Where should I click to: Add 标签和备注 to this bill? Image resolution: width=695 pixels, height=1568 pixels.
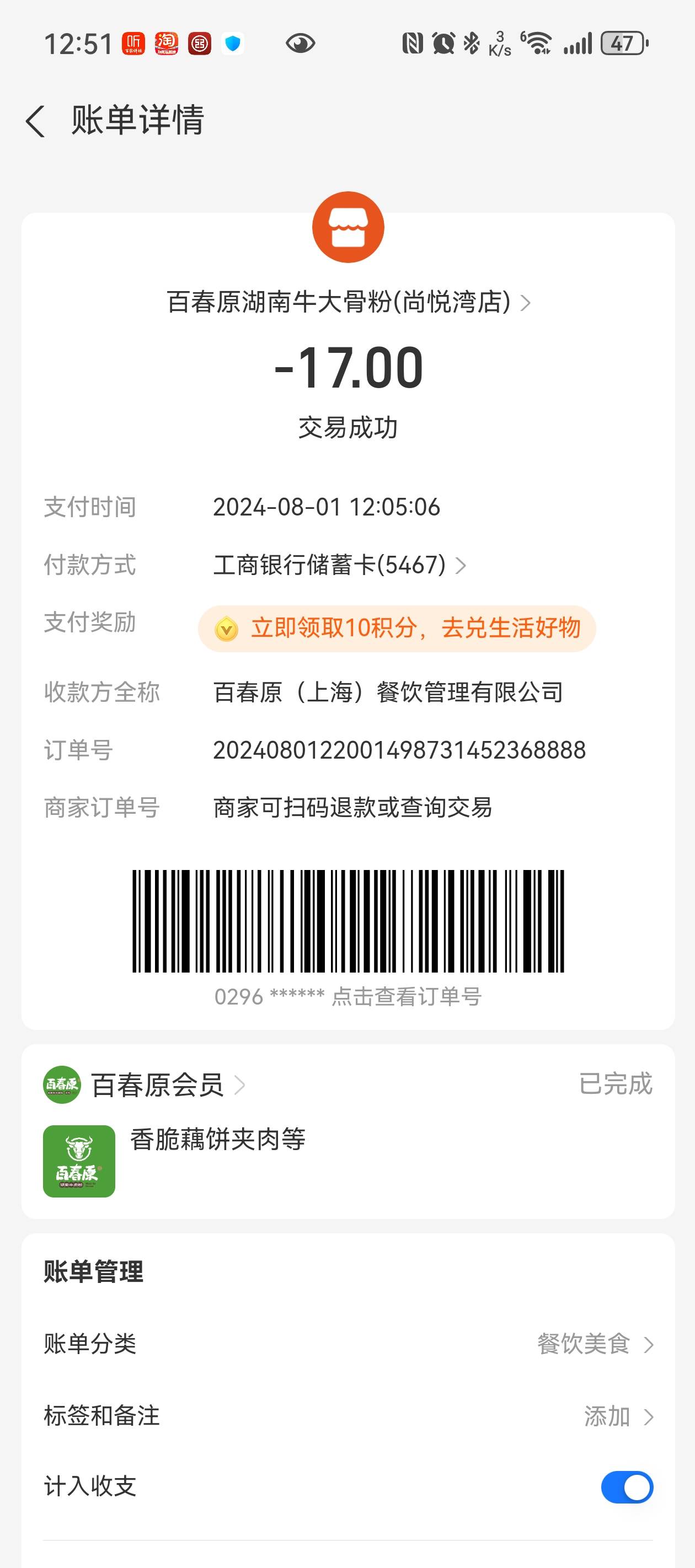(348, 1416)
